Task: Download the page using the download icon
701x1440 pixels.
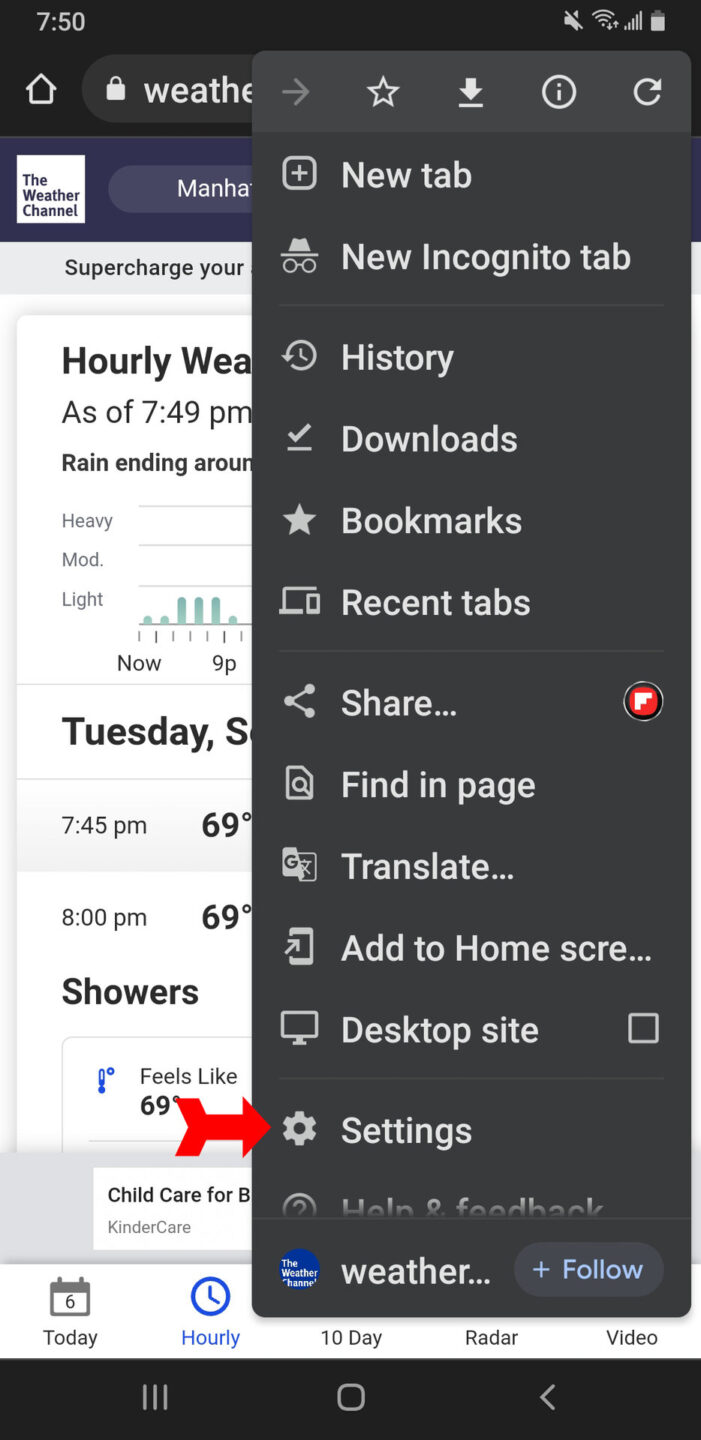Action: 470,93
